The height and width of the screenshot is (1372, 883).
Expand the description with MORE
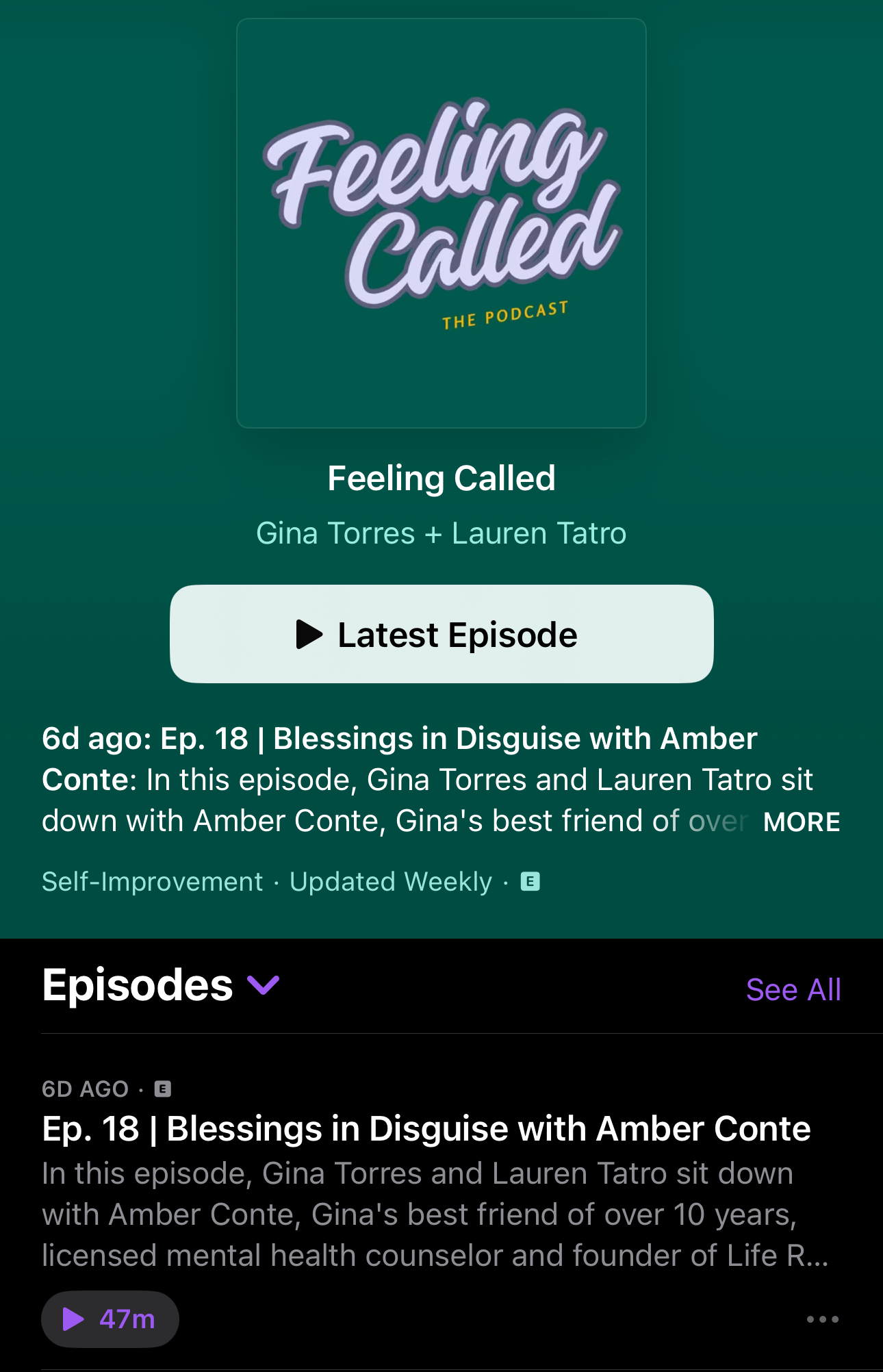[801, 822]
